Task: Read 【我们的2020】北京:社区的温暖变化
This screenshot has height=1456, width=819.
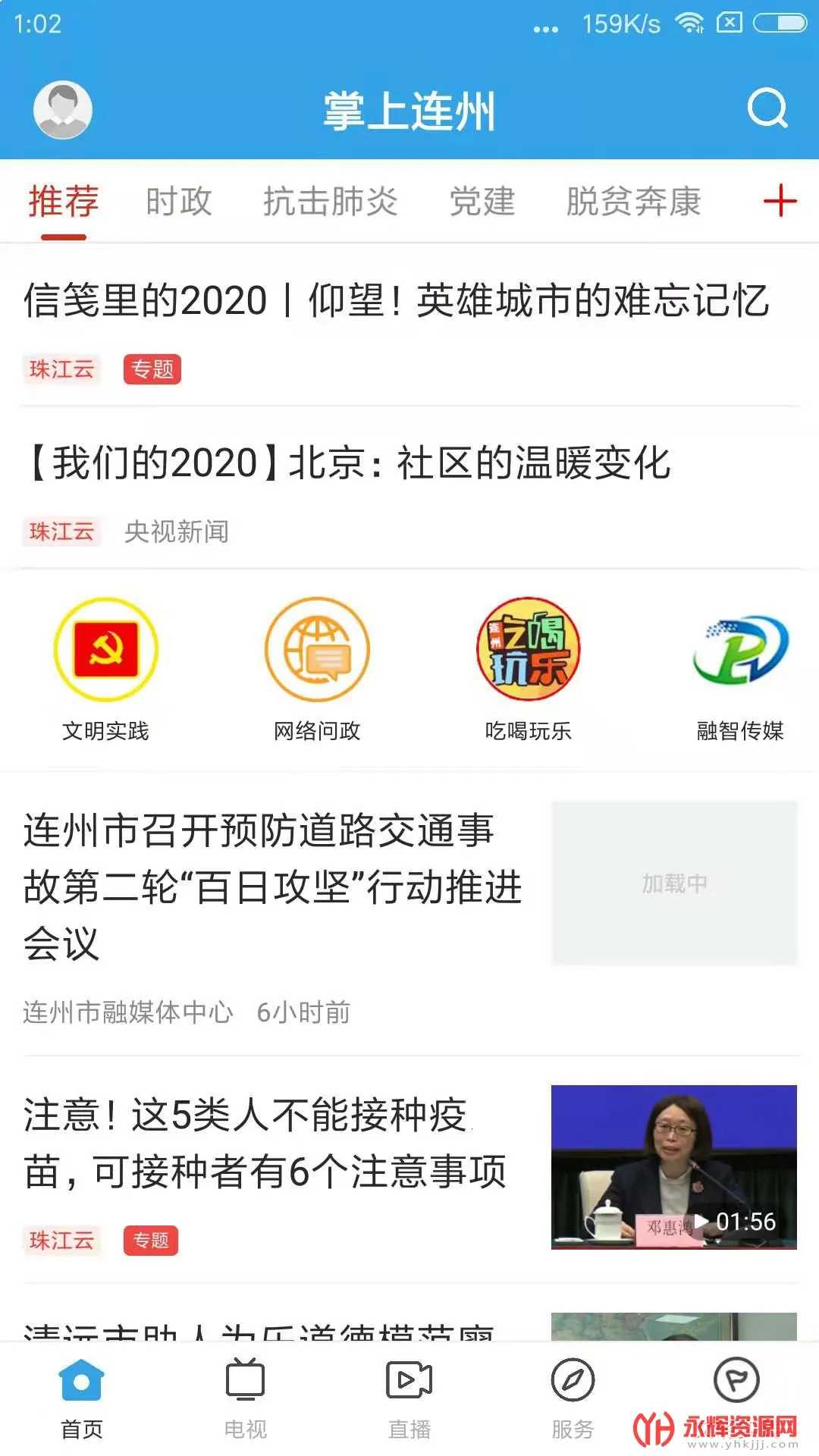Action: coord(349,463)
